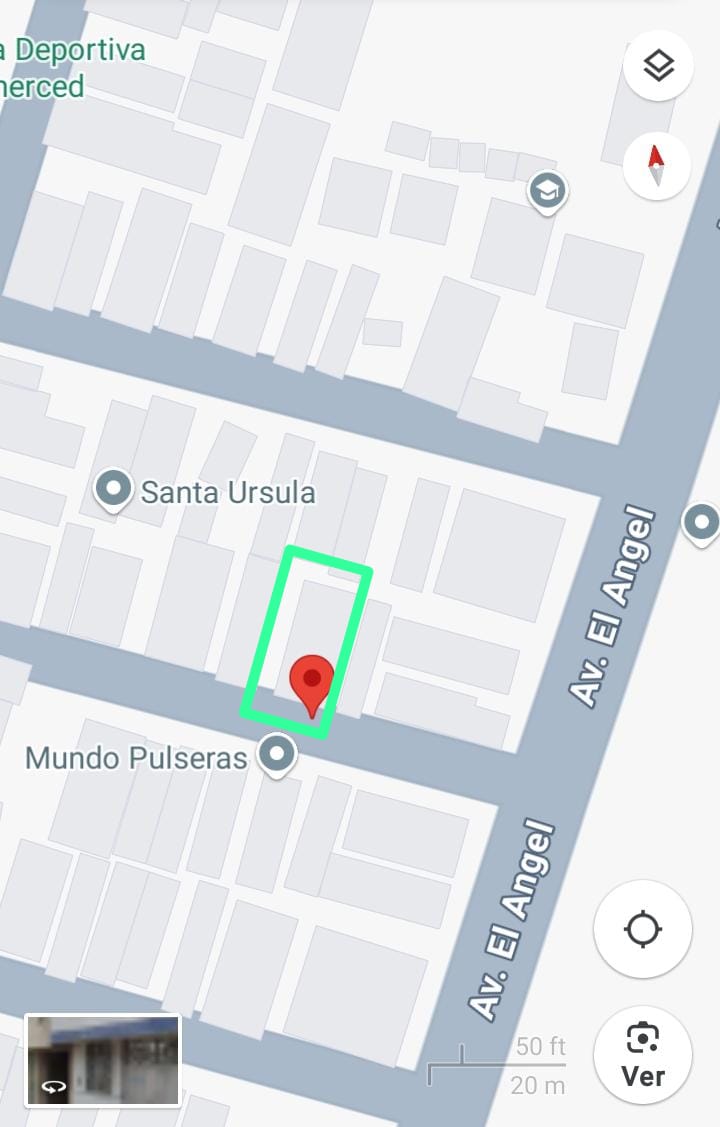720x1127 pixels.
Task: Tap the compass to reset north
Action: (657, 165)
